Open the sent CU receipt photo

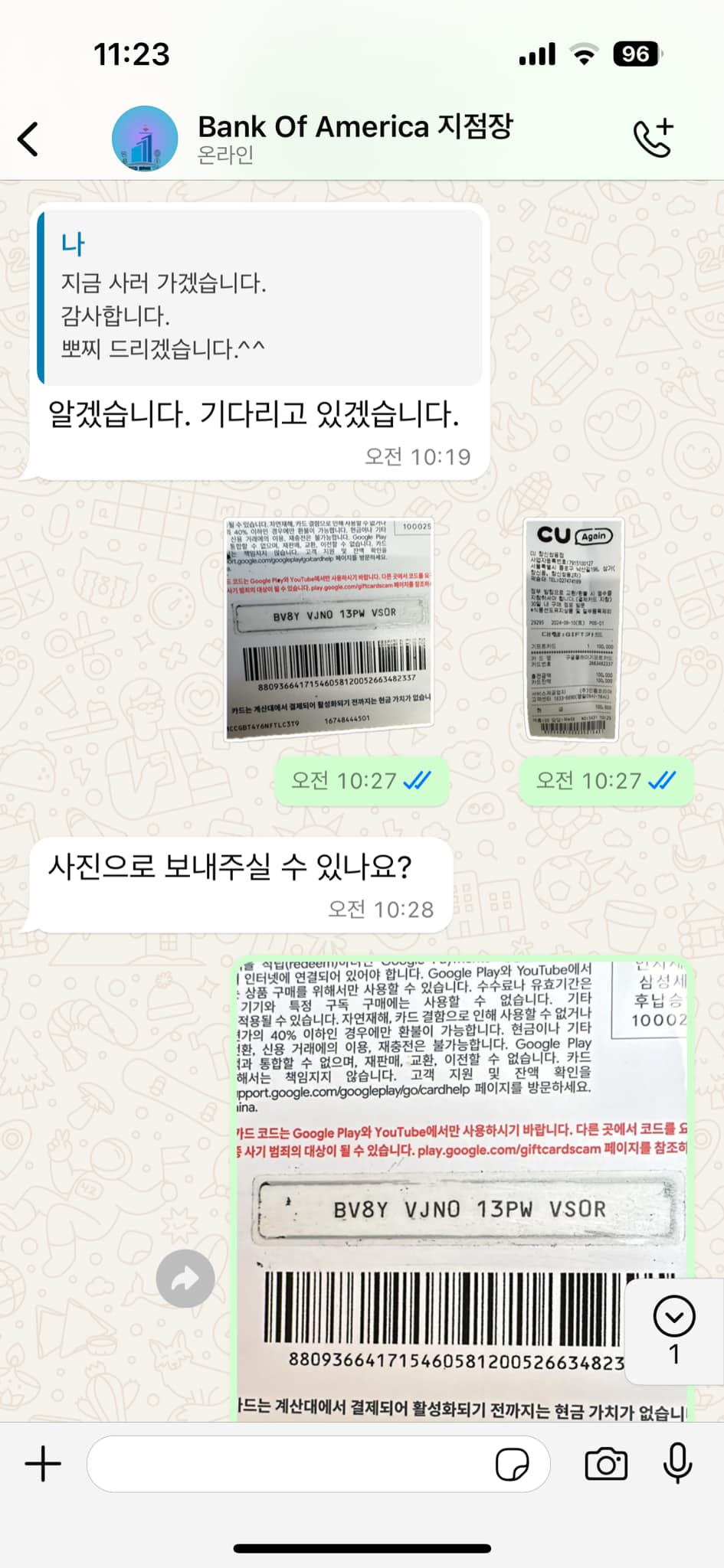(x=573, y=629)
